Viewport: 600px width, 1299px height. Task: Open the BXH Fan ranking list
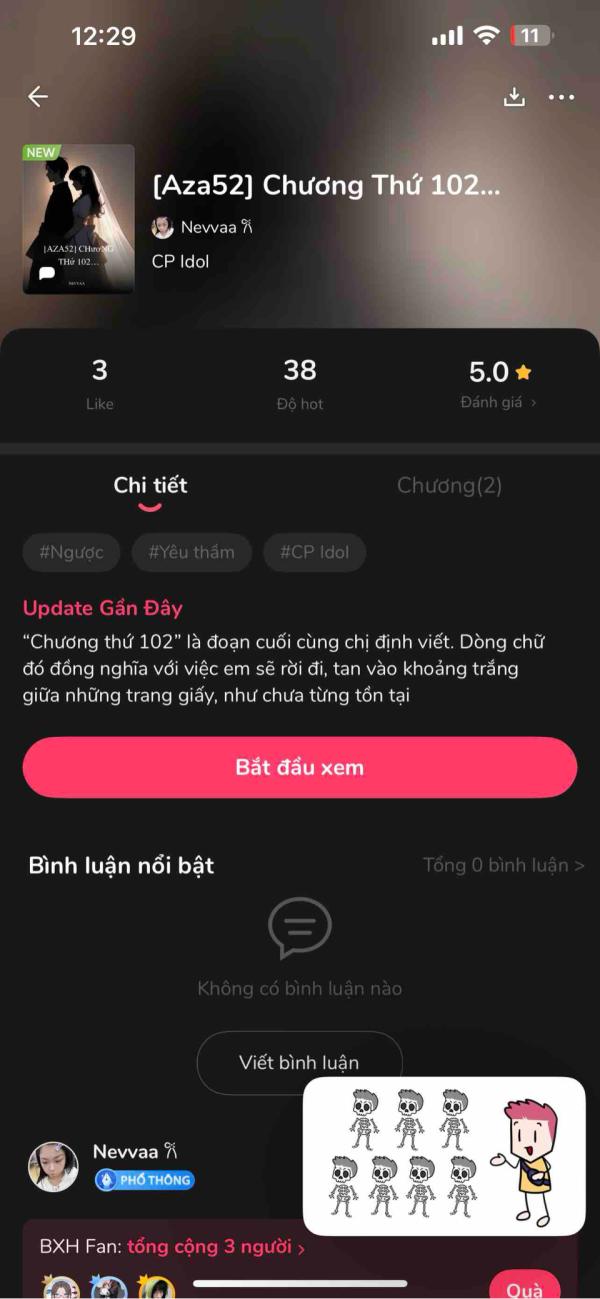(x=171, y=1246)
